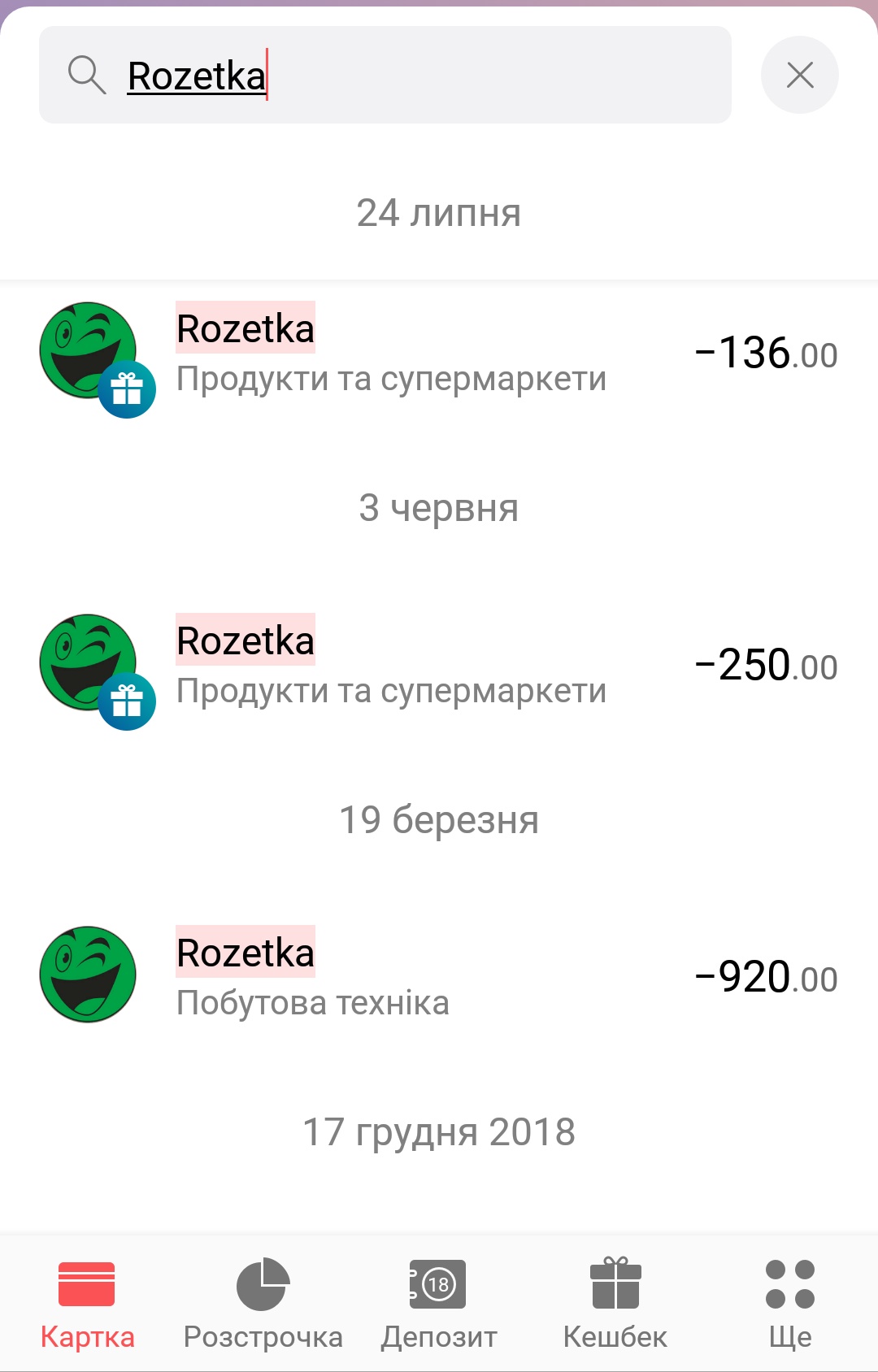Open the Rozetka transaction for −136.00
Viewport: 878px width, 1372px height.
[439, 354]
